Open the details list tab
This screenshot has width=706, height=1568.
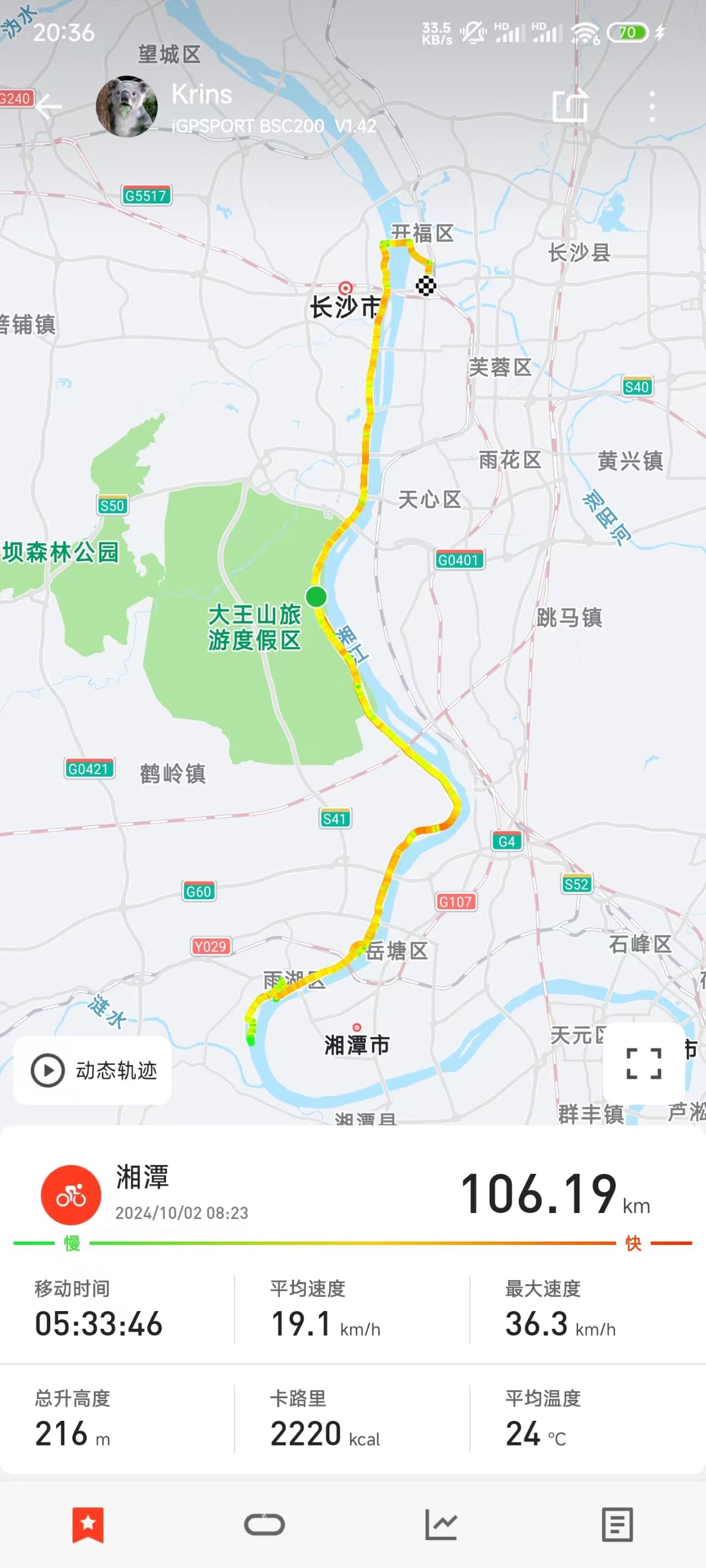617,1525
